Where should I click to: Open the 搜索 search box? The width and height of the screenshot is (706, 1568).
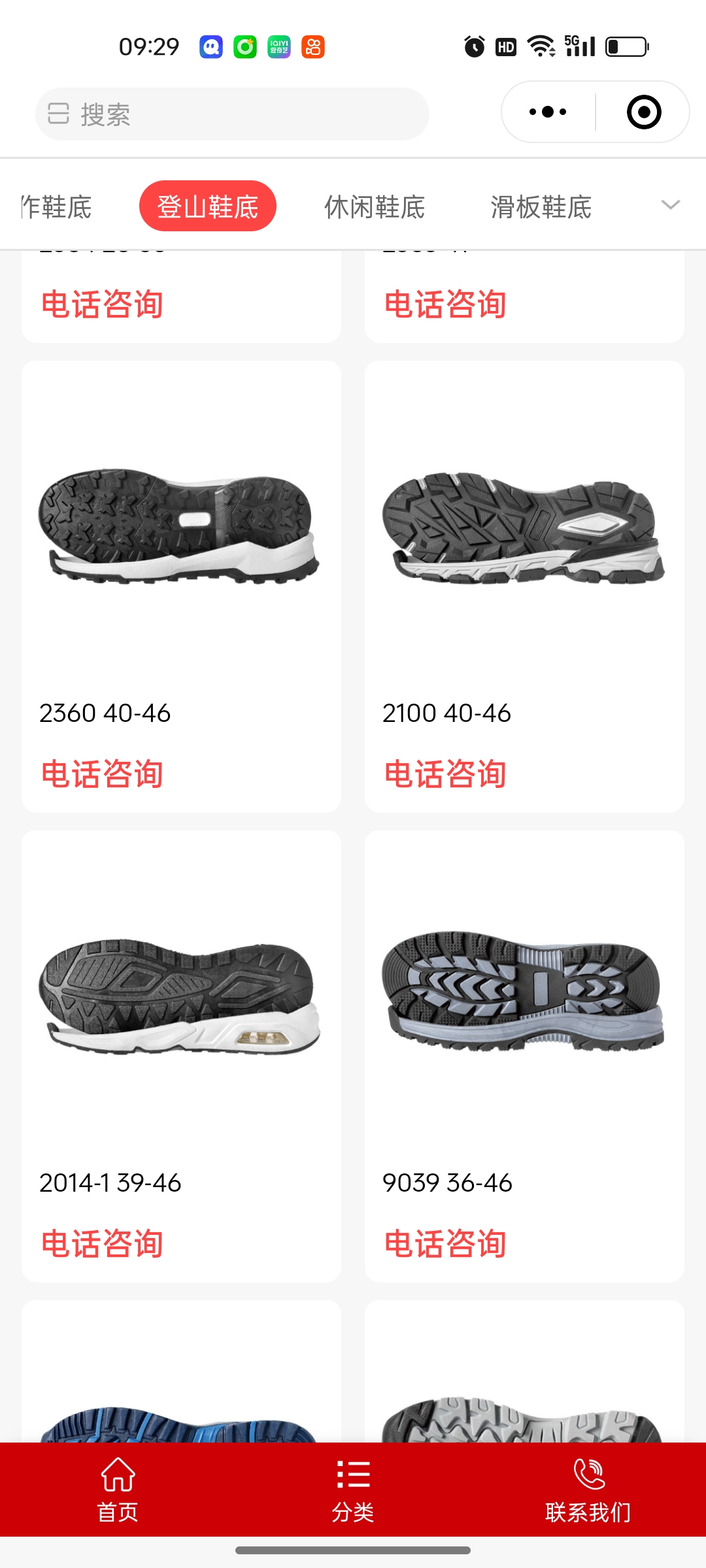click(x=232, y=114)
